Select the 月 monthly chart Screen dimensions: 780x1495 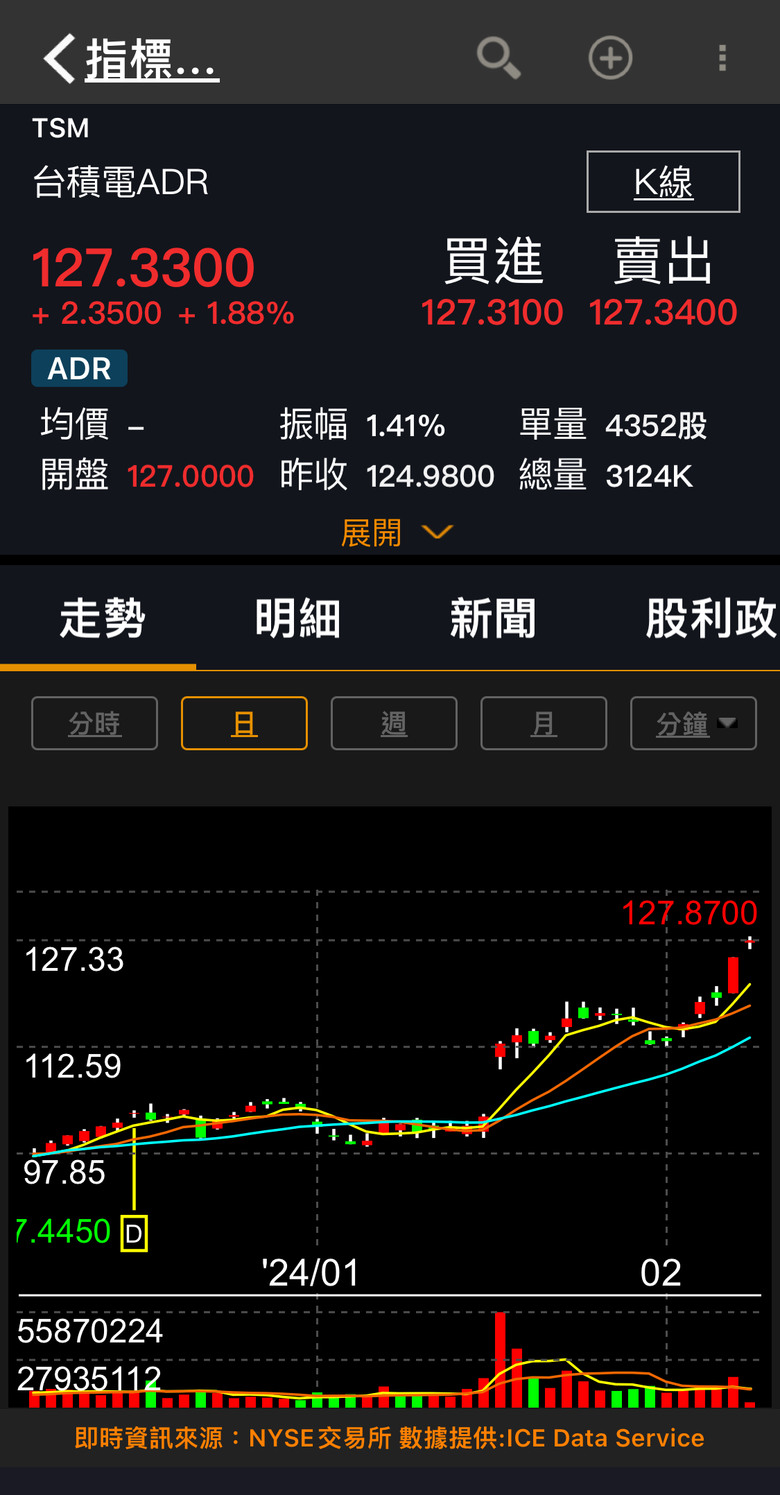pos(544,723)
